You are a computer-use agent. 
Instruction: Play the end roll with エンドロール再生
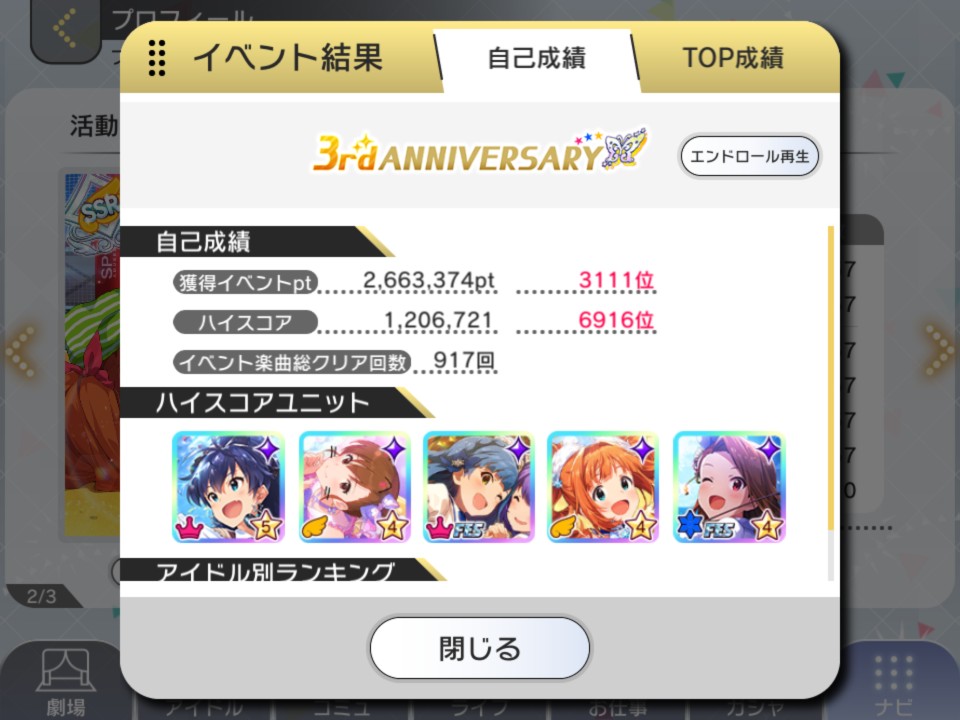pos(750,156)
